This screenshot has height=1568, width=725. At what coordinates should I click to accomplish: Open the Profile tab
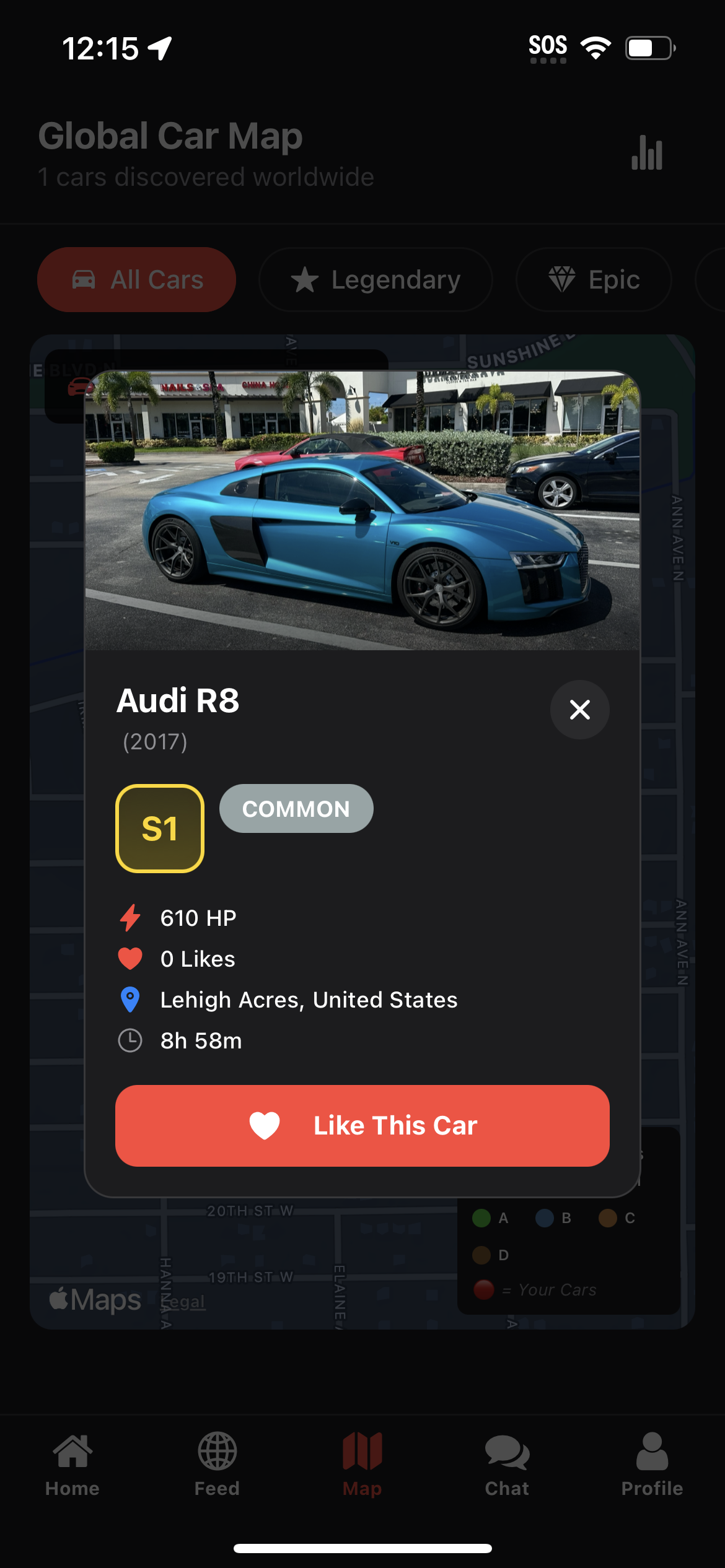click(x=652, y=1464)
